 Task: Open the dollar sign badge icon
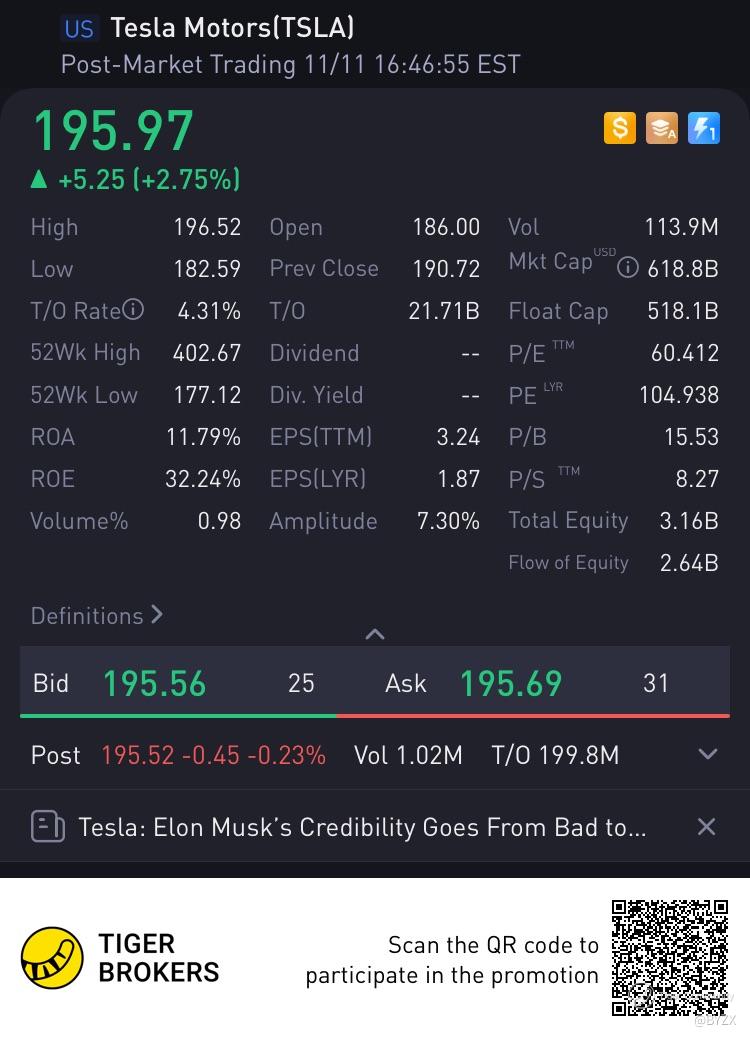pos(620,128)
